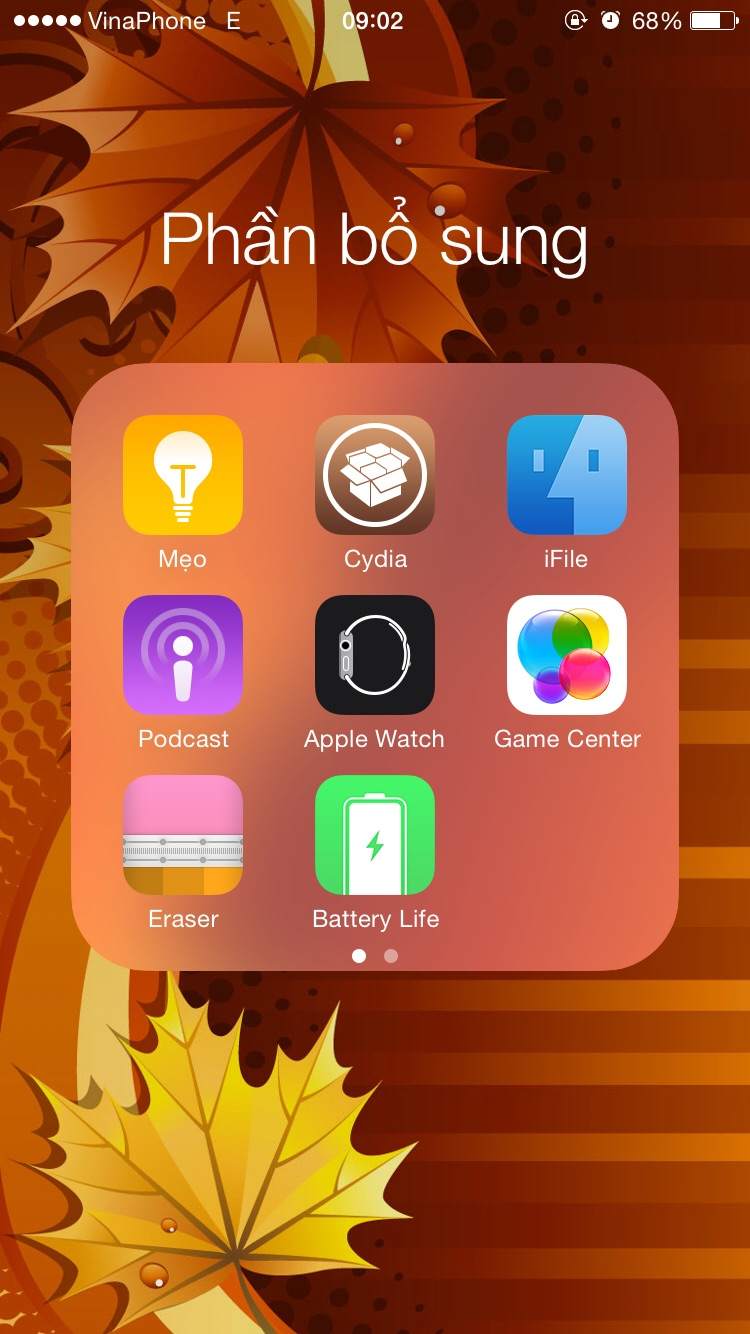Screen dimensions: 750x1334
Task: Open the Podcast app
Action: [183, 655]
